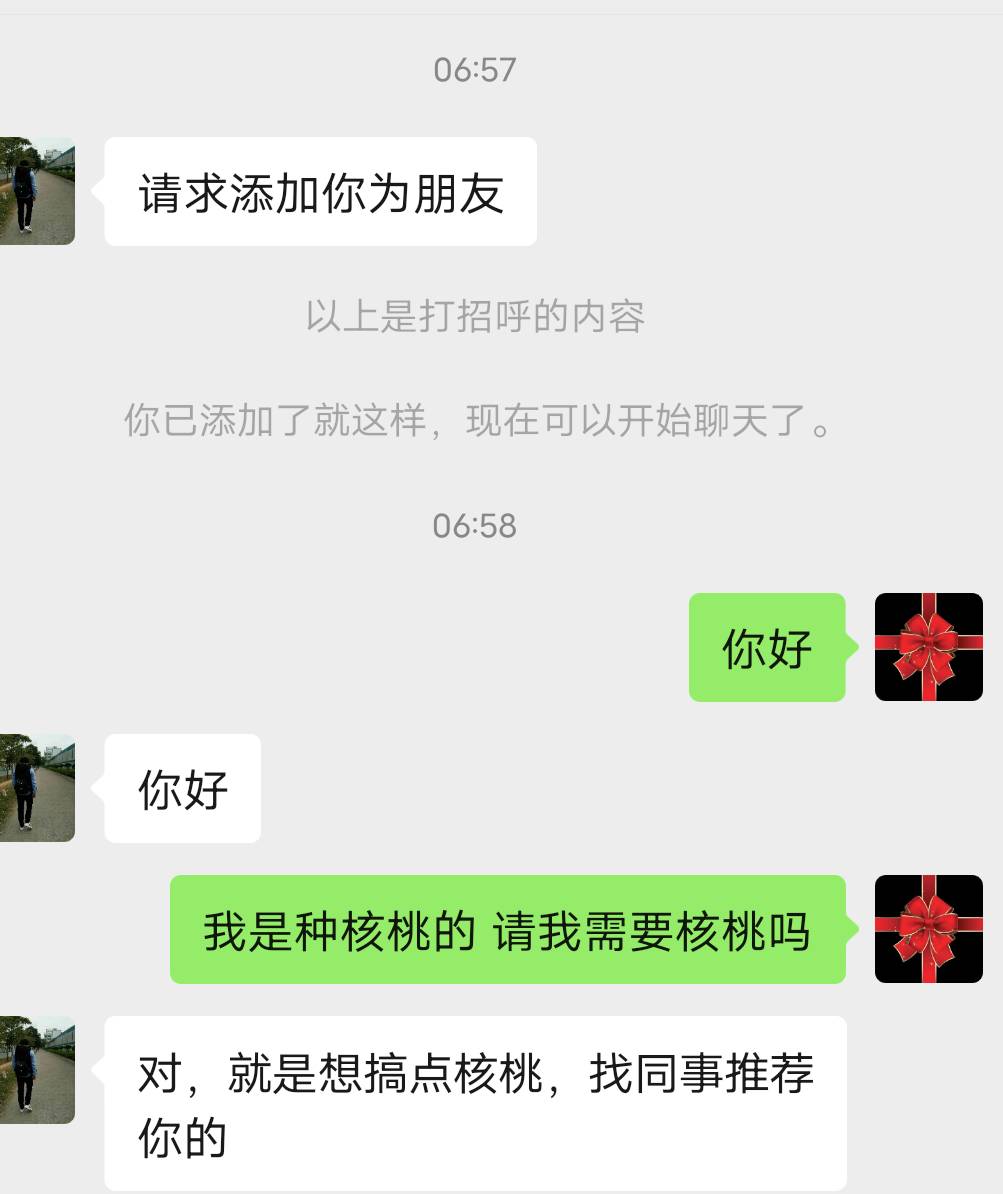Tap ribbon avatar next to sent 你好
This screenshot has width=1003, height=1194.
[928, 647]
